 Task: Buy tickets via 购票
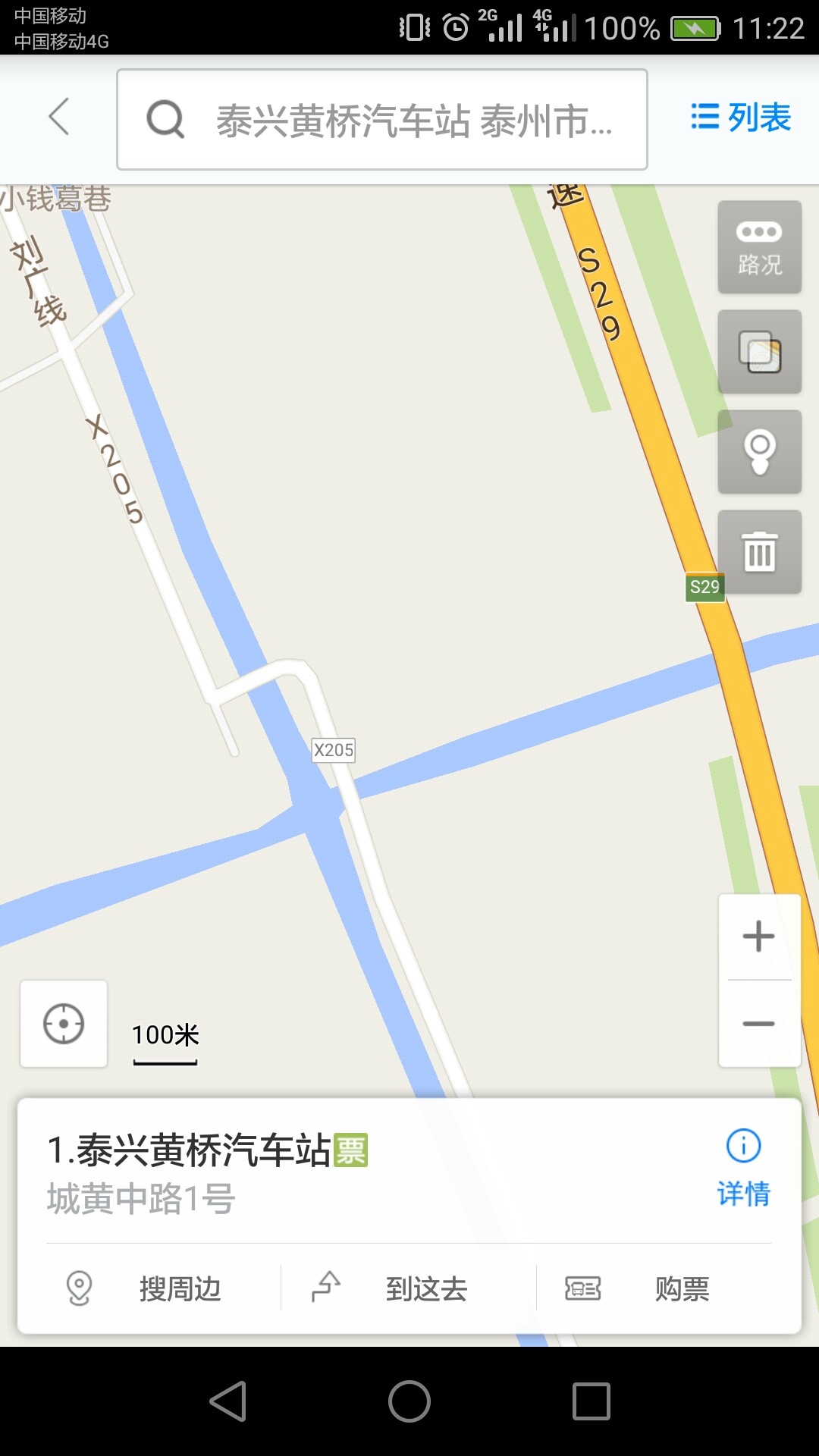pos(667,1288)
